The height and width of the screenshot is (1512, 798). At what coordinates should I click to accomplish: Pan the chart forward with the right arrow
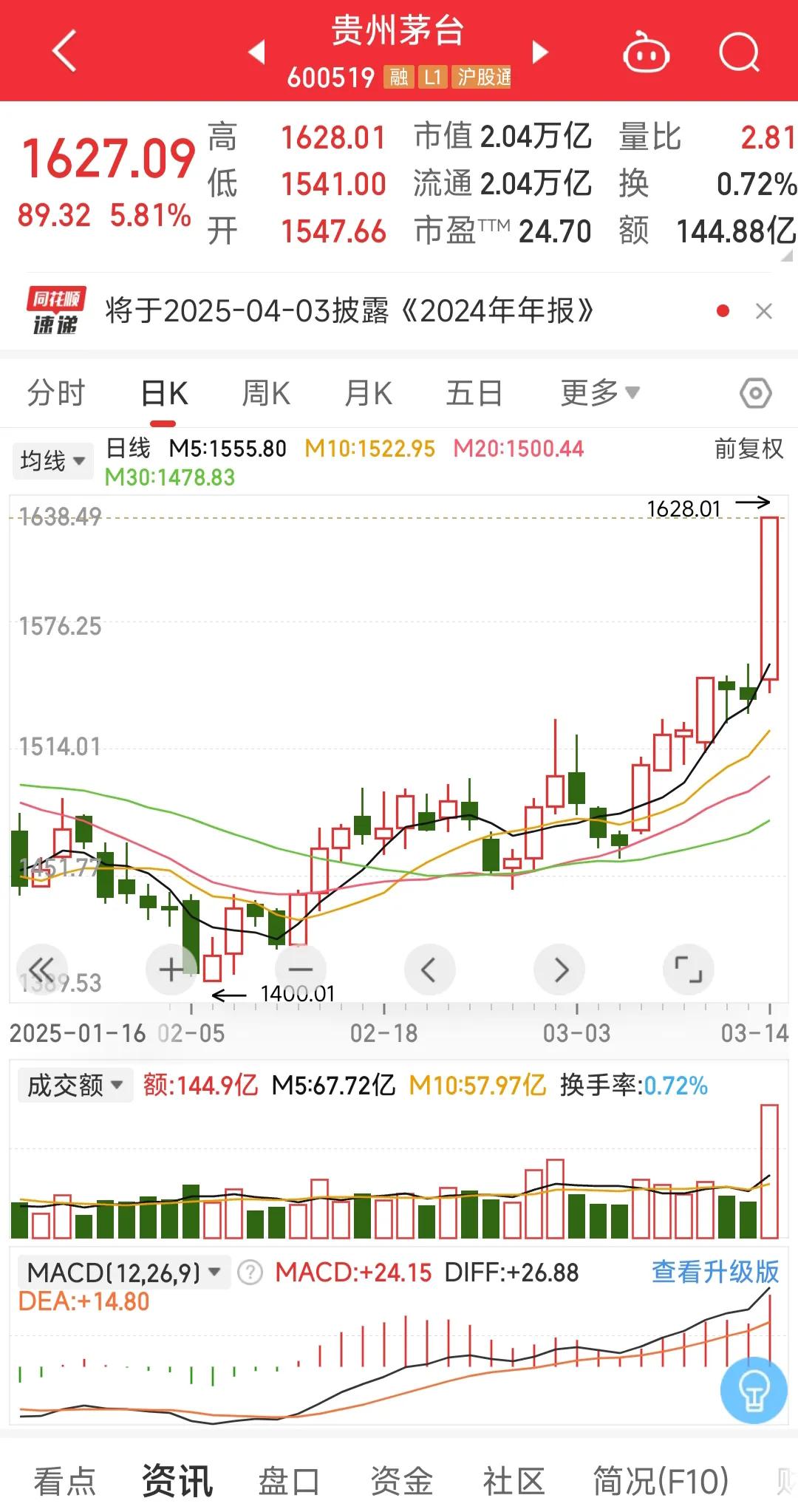click(559, 969)
